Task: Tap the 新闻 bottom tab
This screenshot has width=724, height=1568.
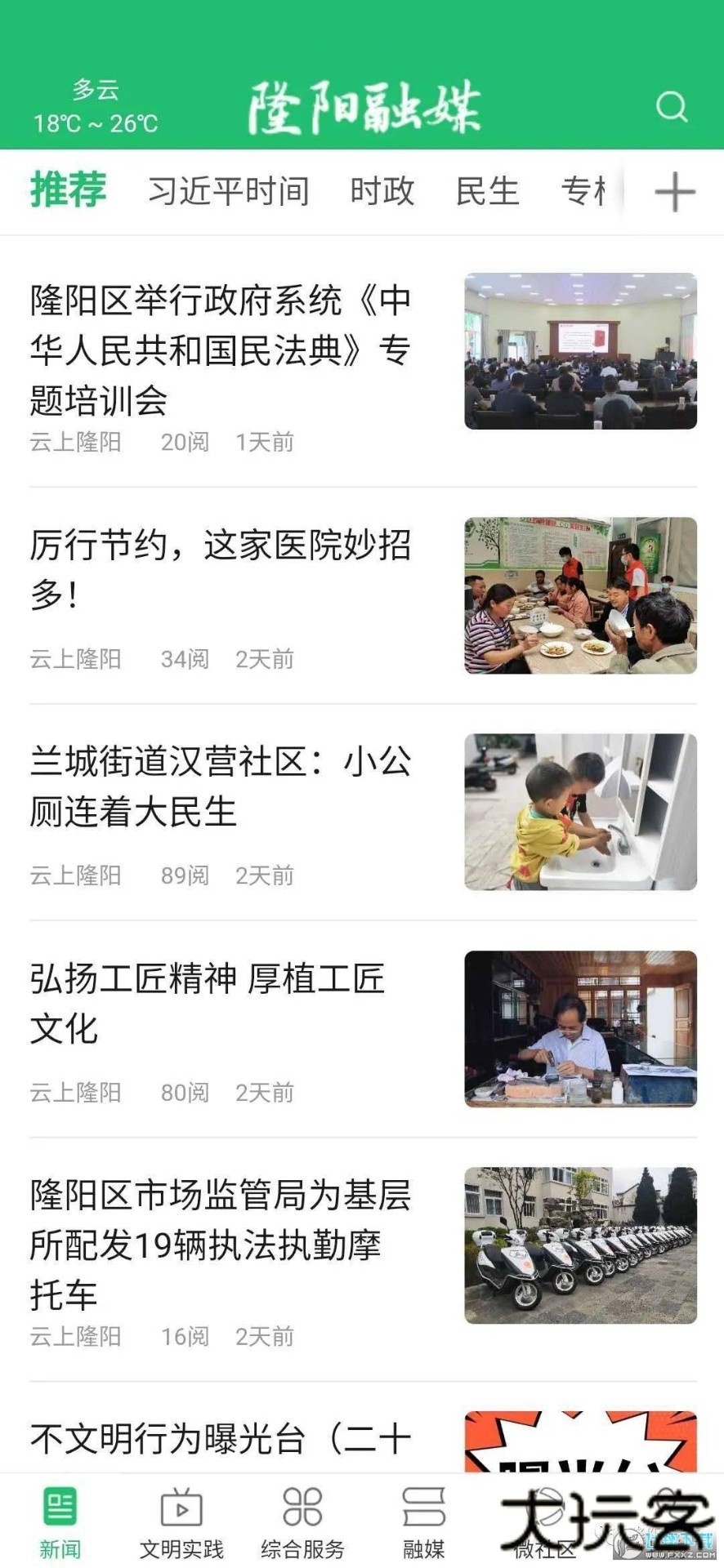Action: (x=60, y=1522)
